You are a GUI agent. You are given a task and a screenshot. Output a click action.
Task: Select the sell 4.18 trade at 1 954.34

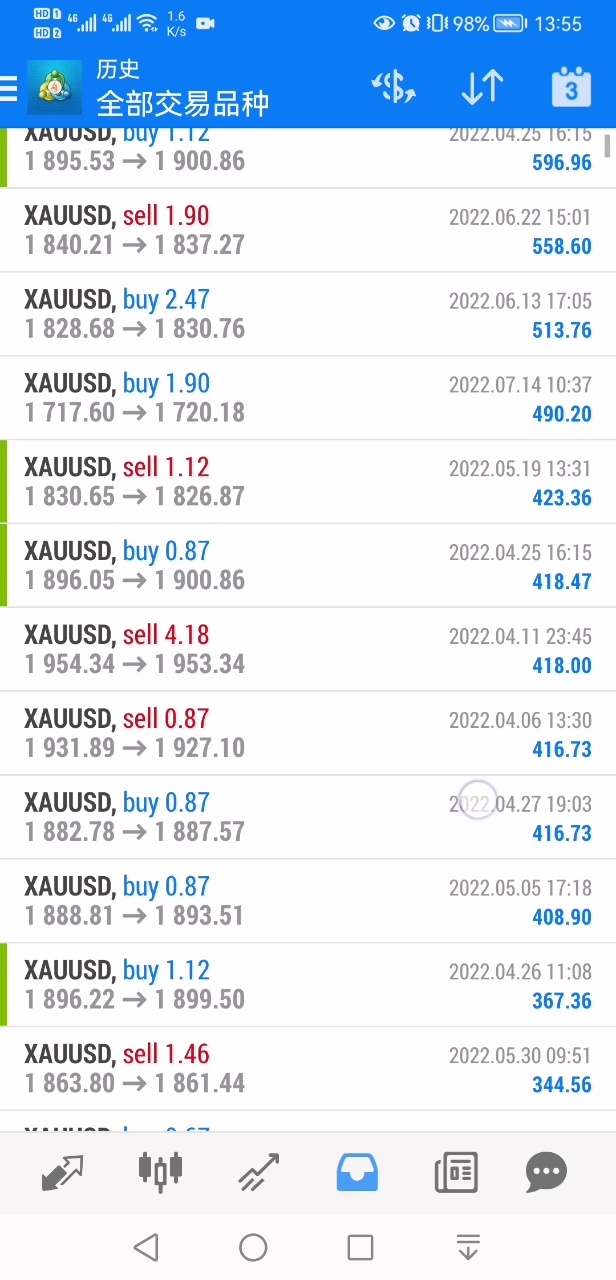click(x=308, y=649)
